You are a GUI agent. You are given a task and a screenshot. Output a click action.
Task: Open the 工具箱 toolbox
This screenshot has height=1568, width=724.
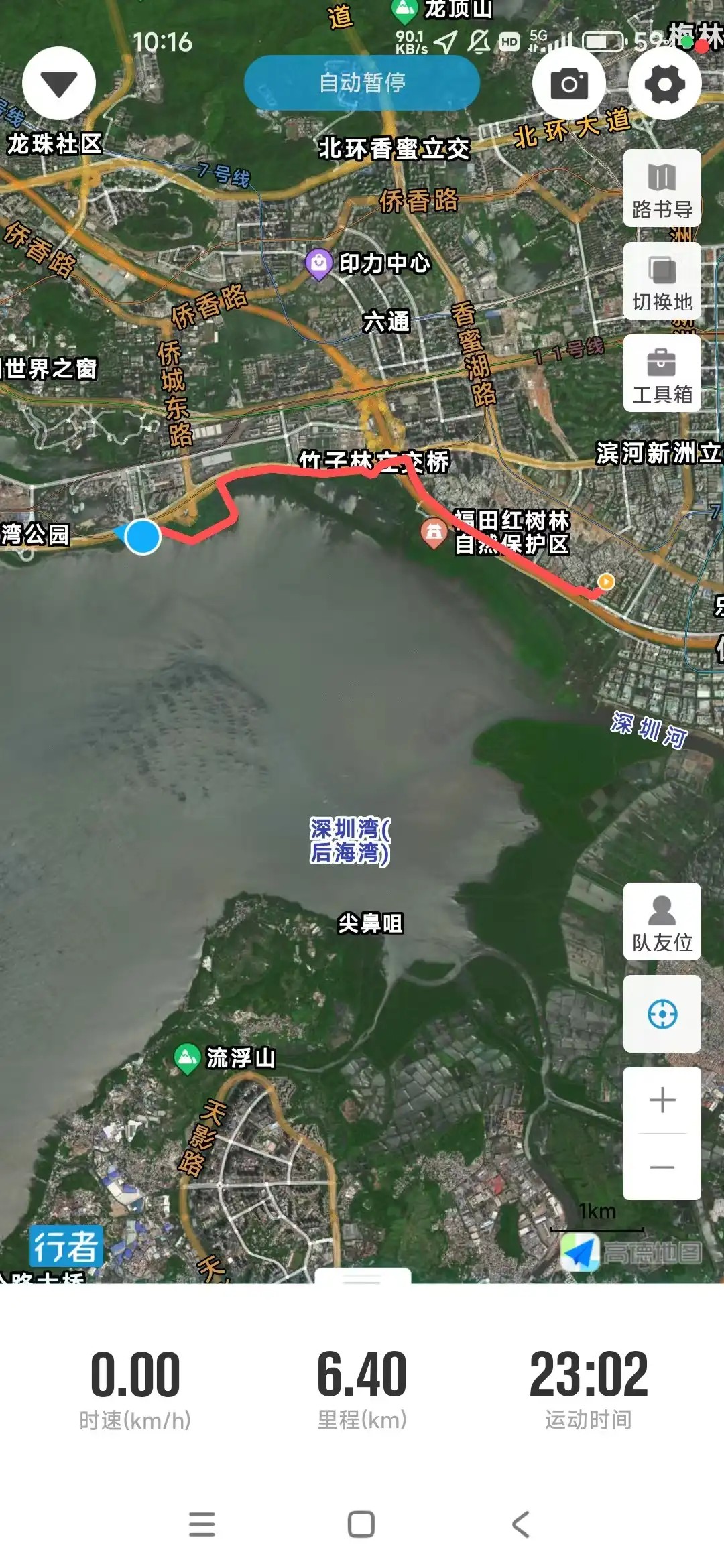[x=662, y=374]
